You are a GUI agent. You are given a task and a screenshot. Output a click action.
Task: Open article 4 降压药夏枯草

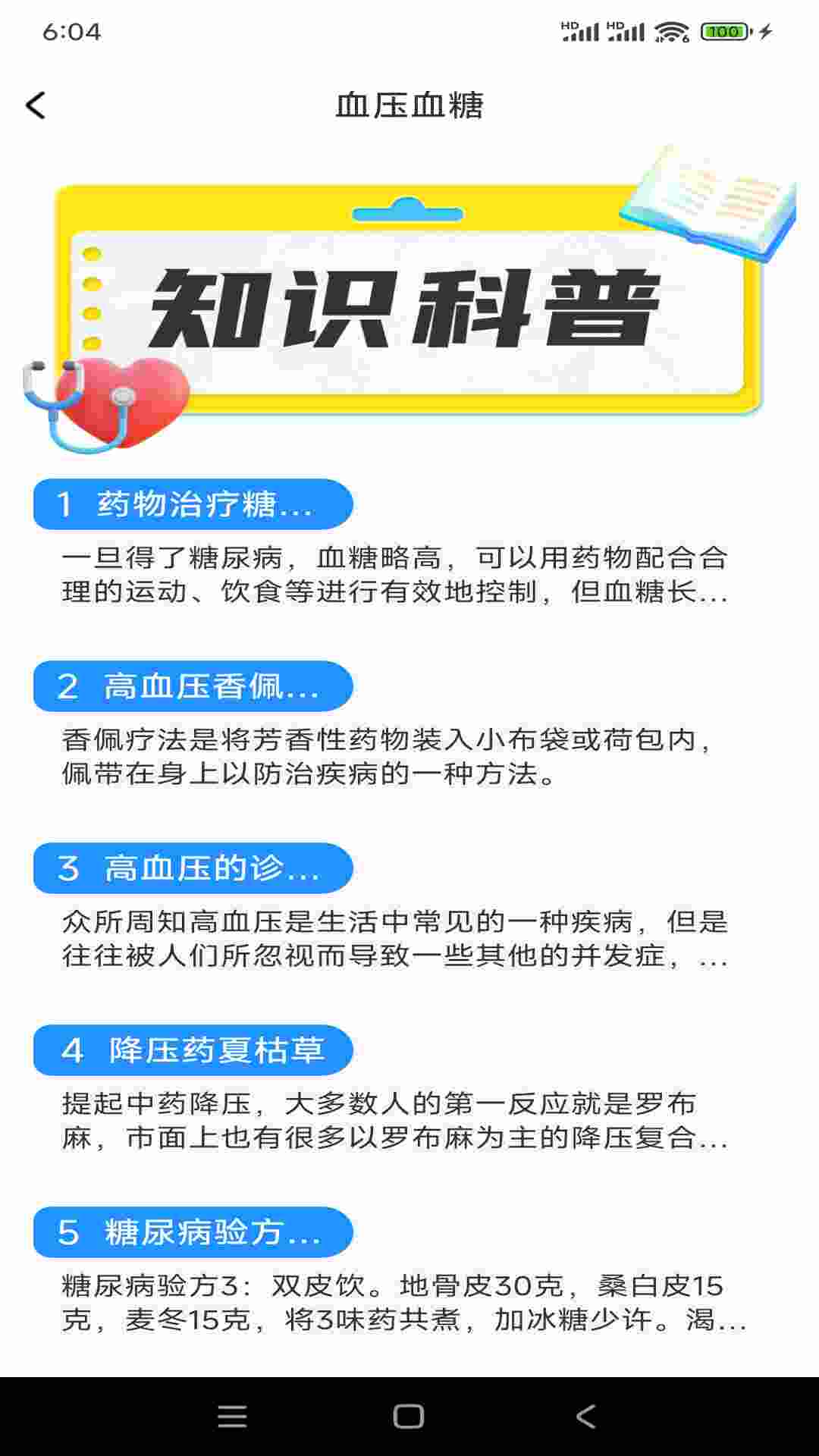point(193,1050)
